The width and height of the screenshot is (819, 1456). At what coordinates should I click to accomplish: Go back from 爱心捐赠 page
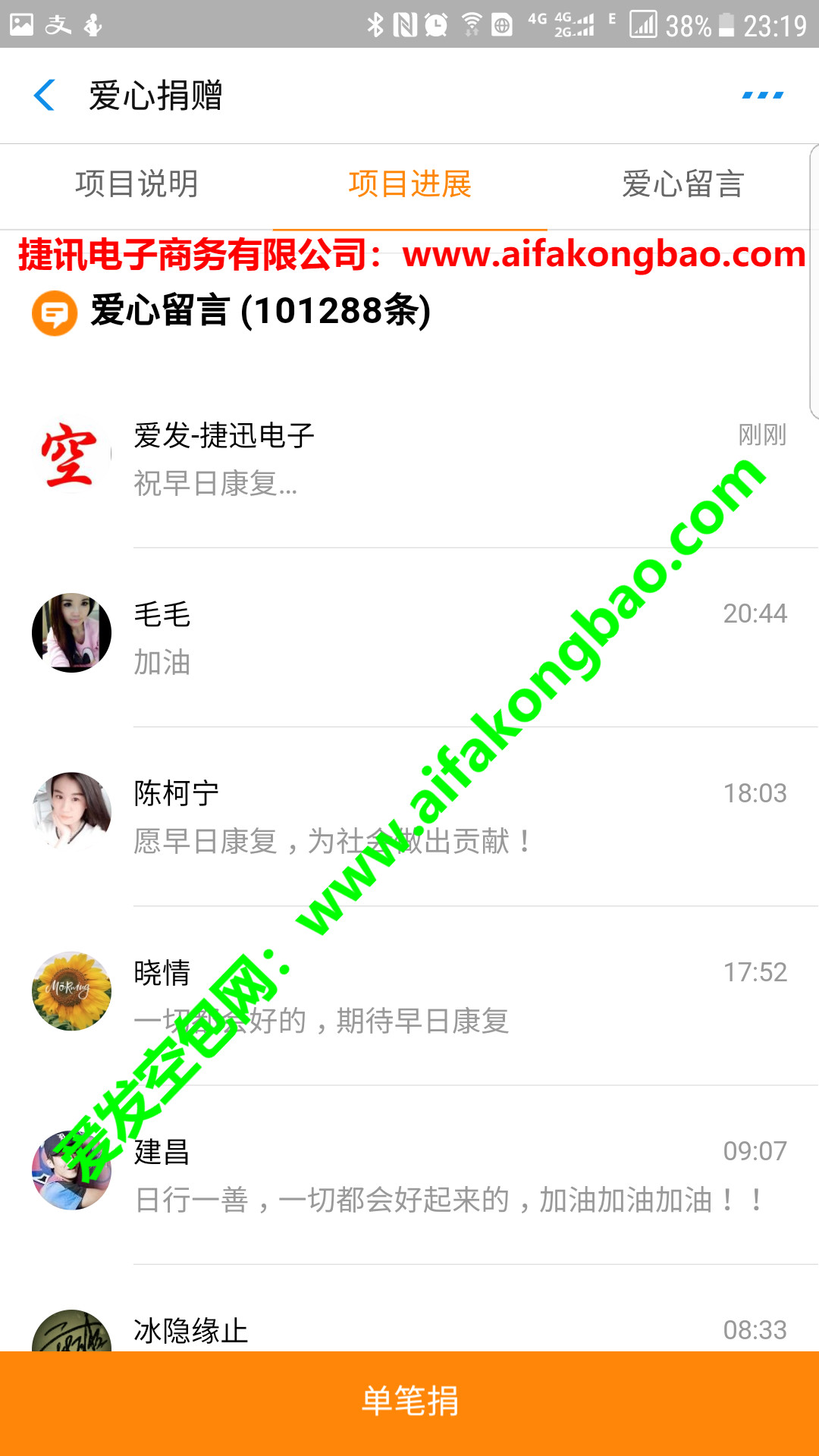45,96
